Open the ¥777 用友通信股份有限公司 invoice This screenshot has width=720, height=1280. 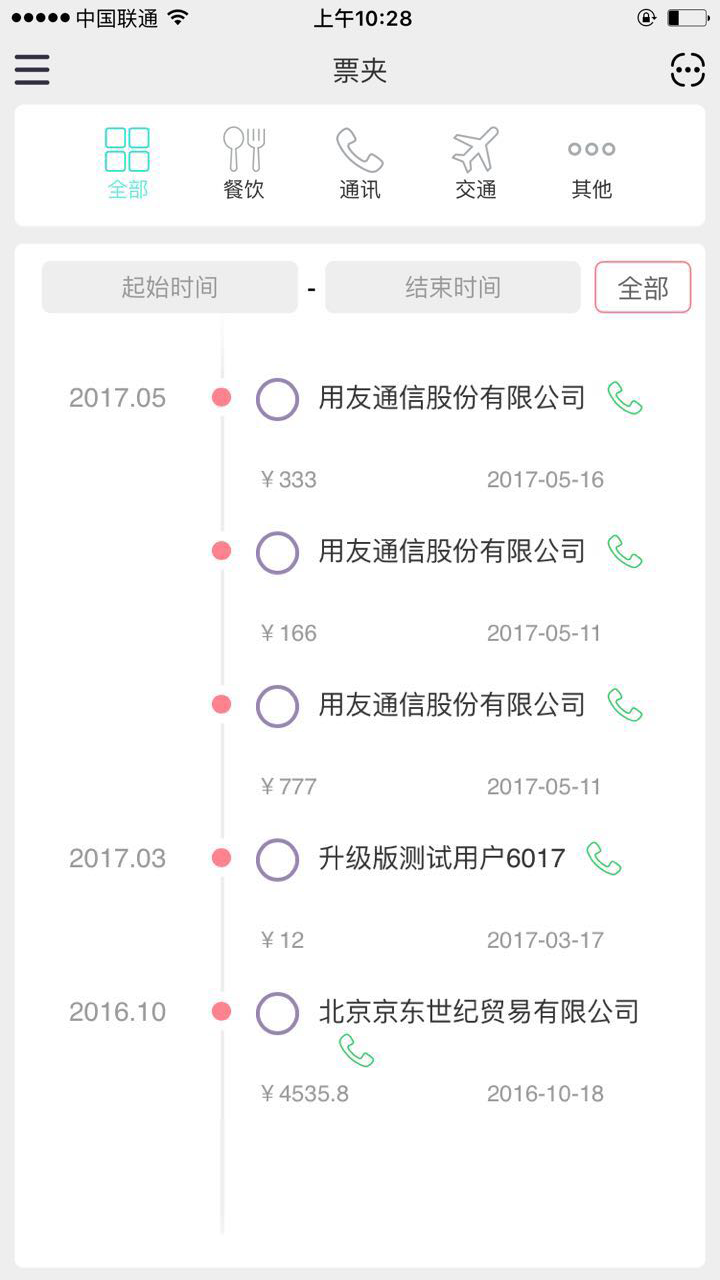point(452,705)
